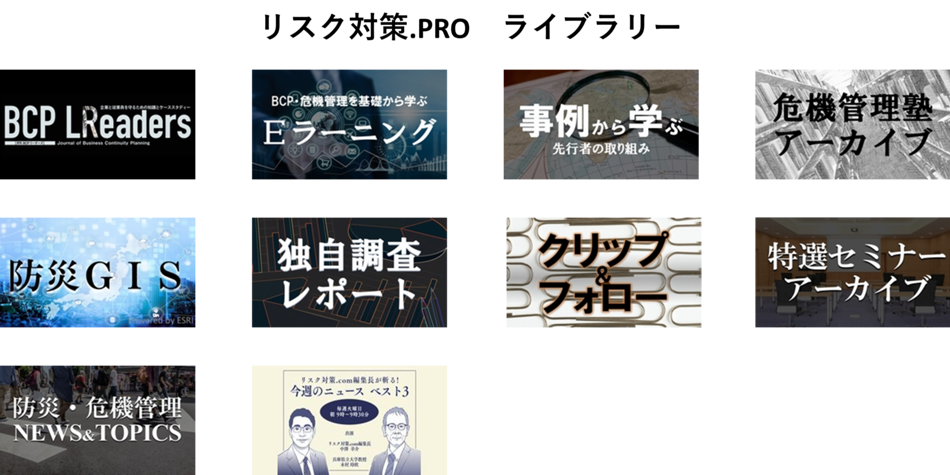Open the 事例から学ぶ tile
Screen dimensions: 950x475
601,124
